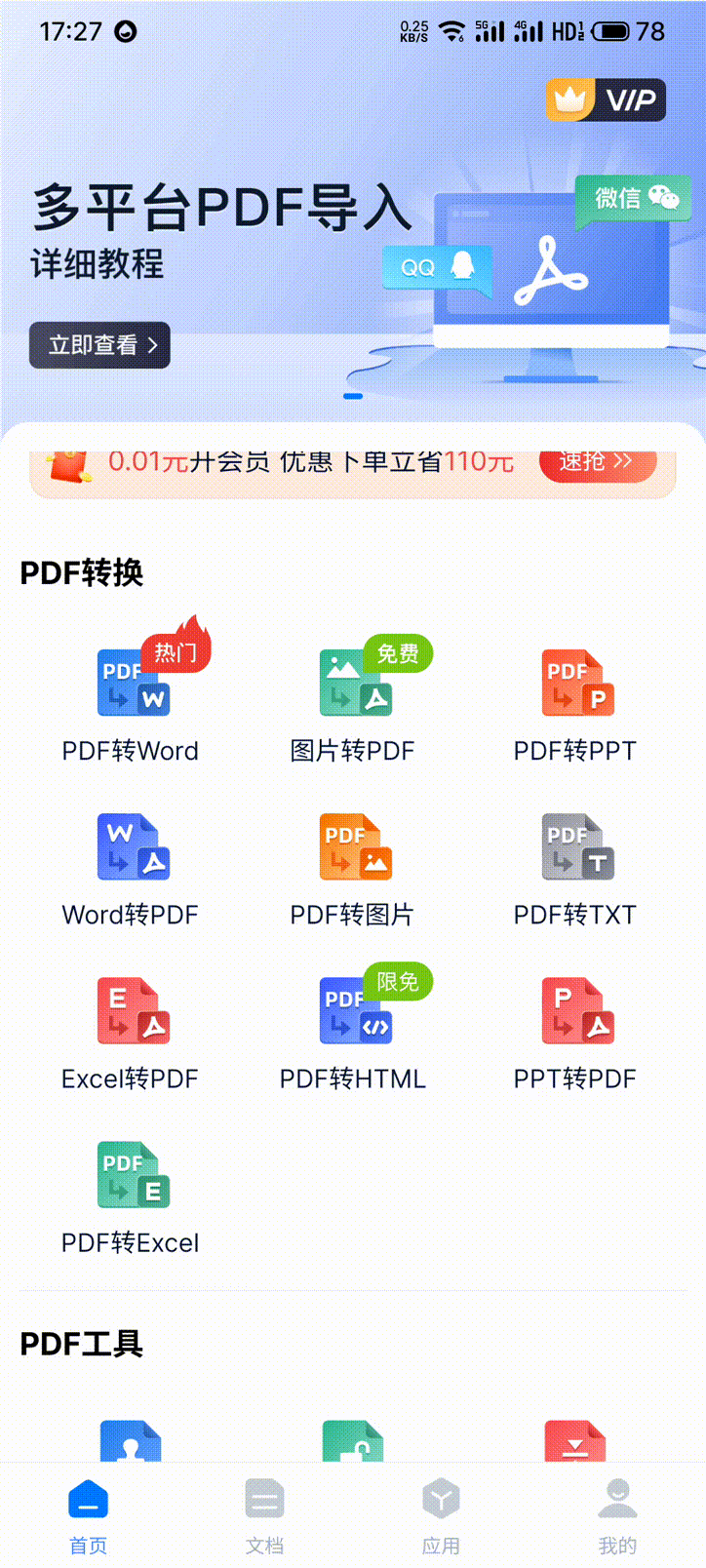Screen dimensions: 706x1568
Task: Select PDF转TXT converter
Action: [x=575, y=870]
